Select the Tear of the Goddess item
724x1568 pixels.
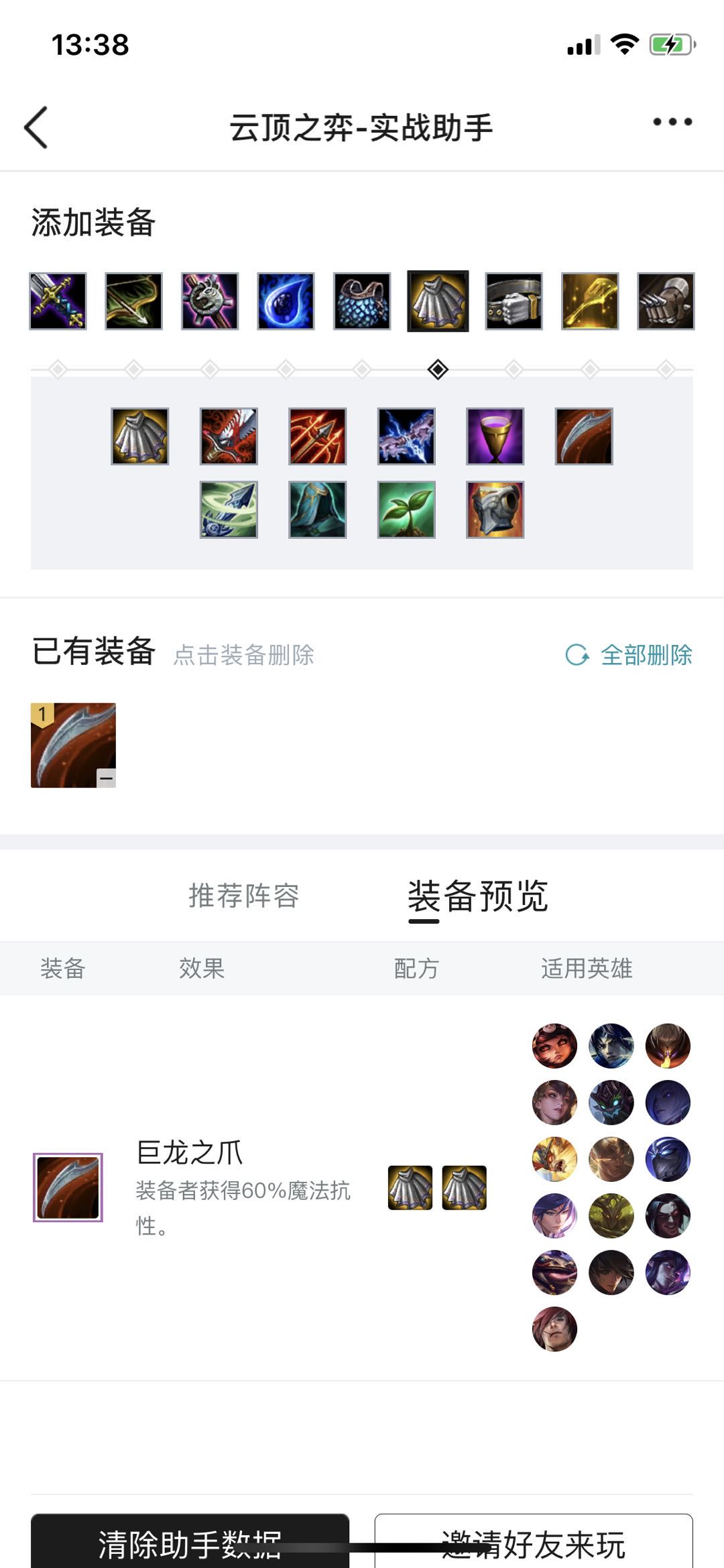[x=286, y=301]
